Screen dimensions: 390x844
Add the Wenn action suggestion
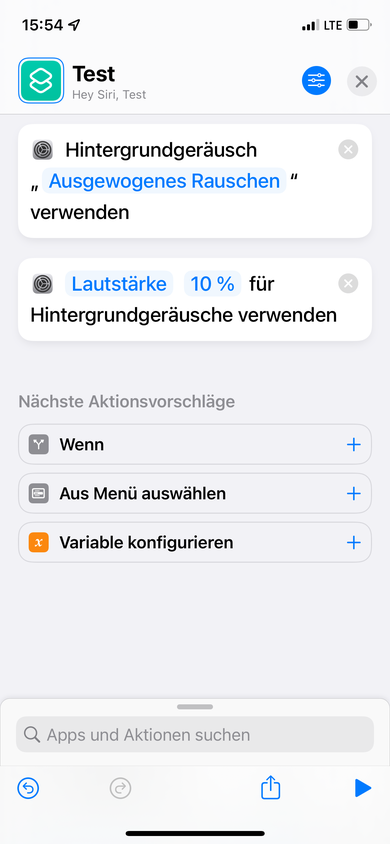pyautogui.click(x=353, y=445)
